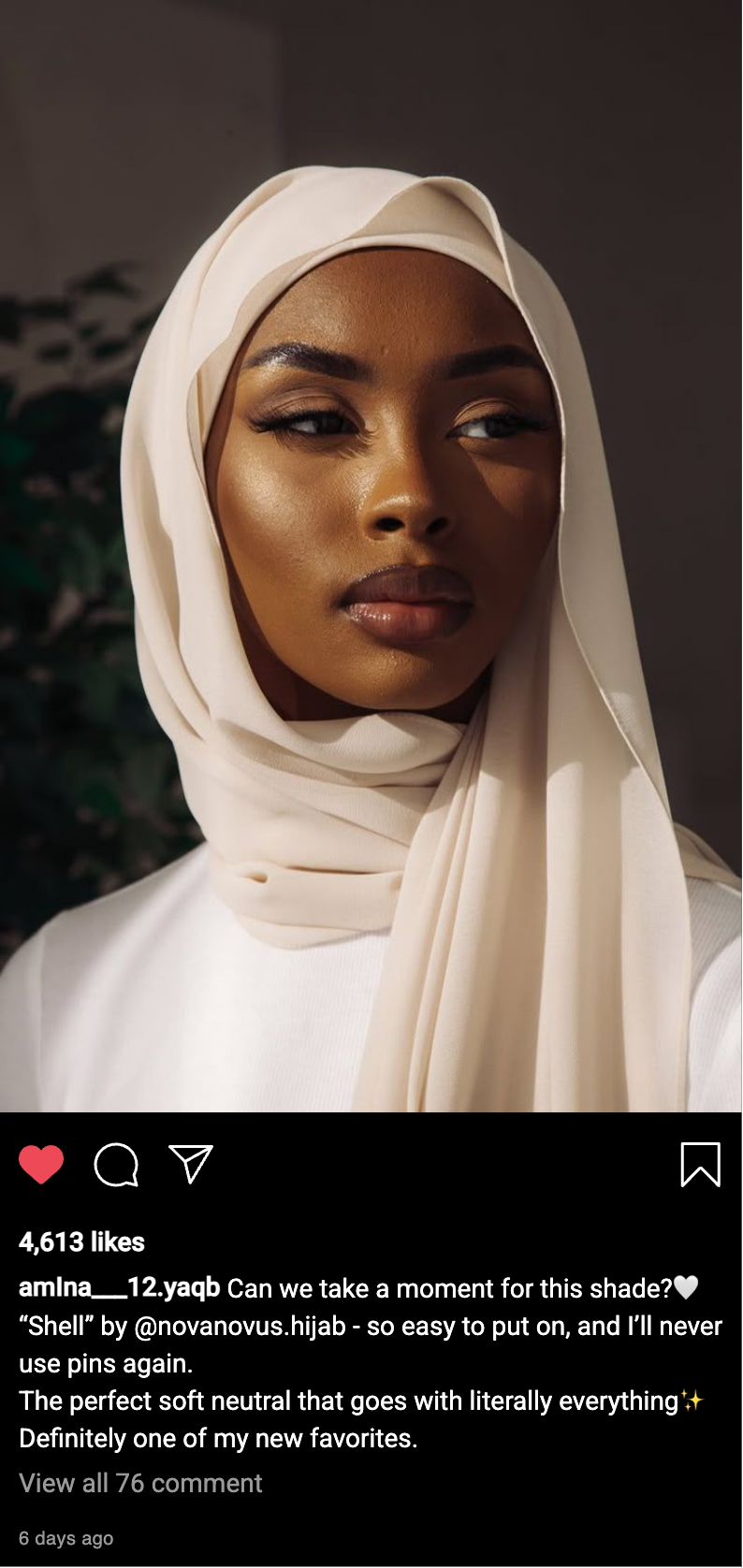The width and height of the screenshot is (743, 1568).
Task: Open the comment bubble icon
Action: pos(116,1165)
